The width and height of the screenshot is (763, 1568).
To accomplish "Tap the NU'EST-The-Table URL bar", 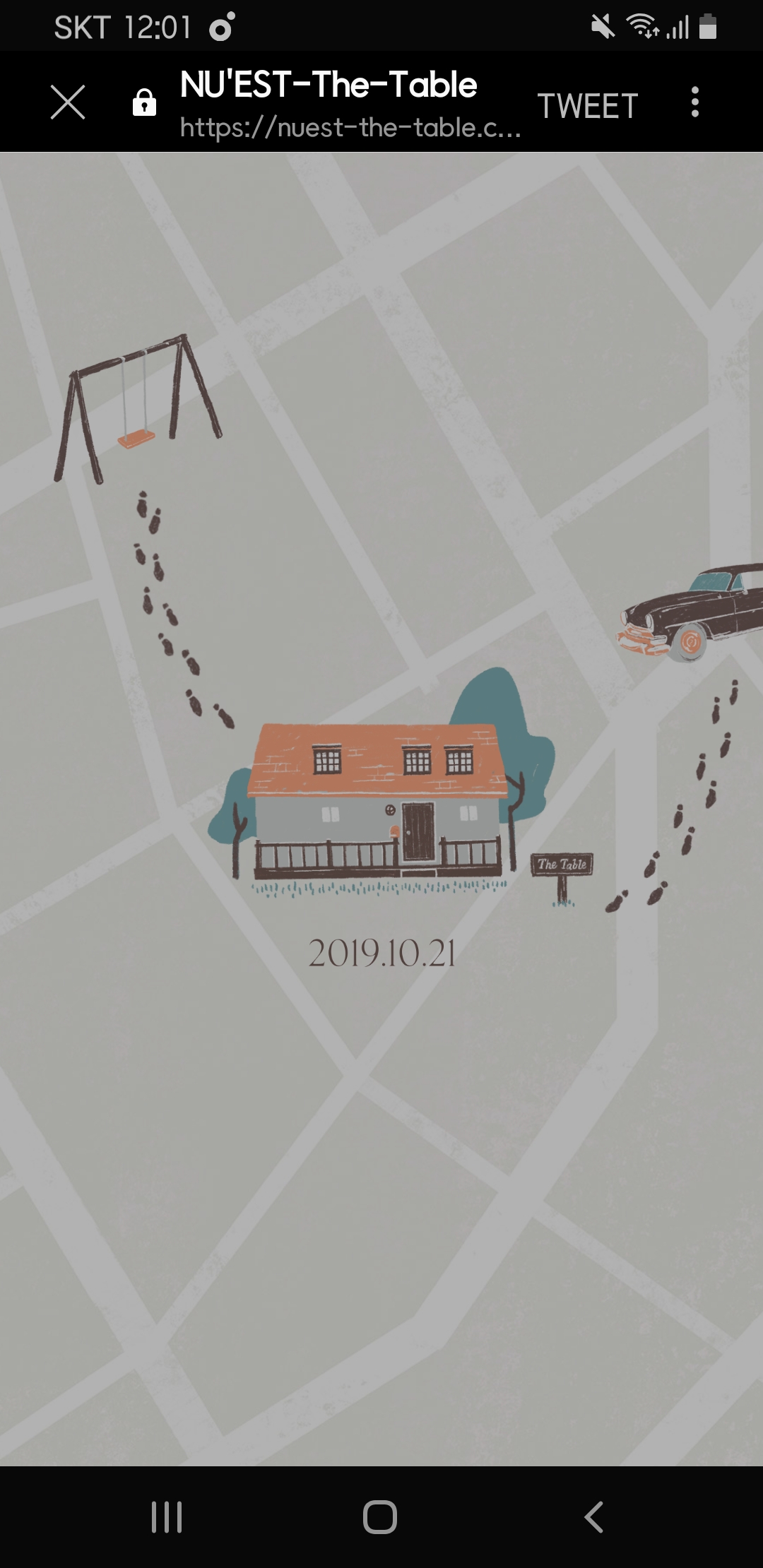I will [350, 105].
